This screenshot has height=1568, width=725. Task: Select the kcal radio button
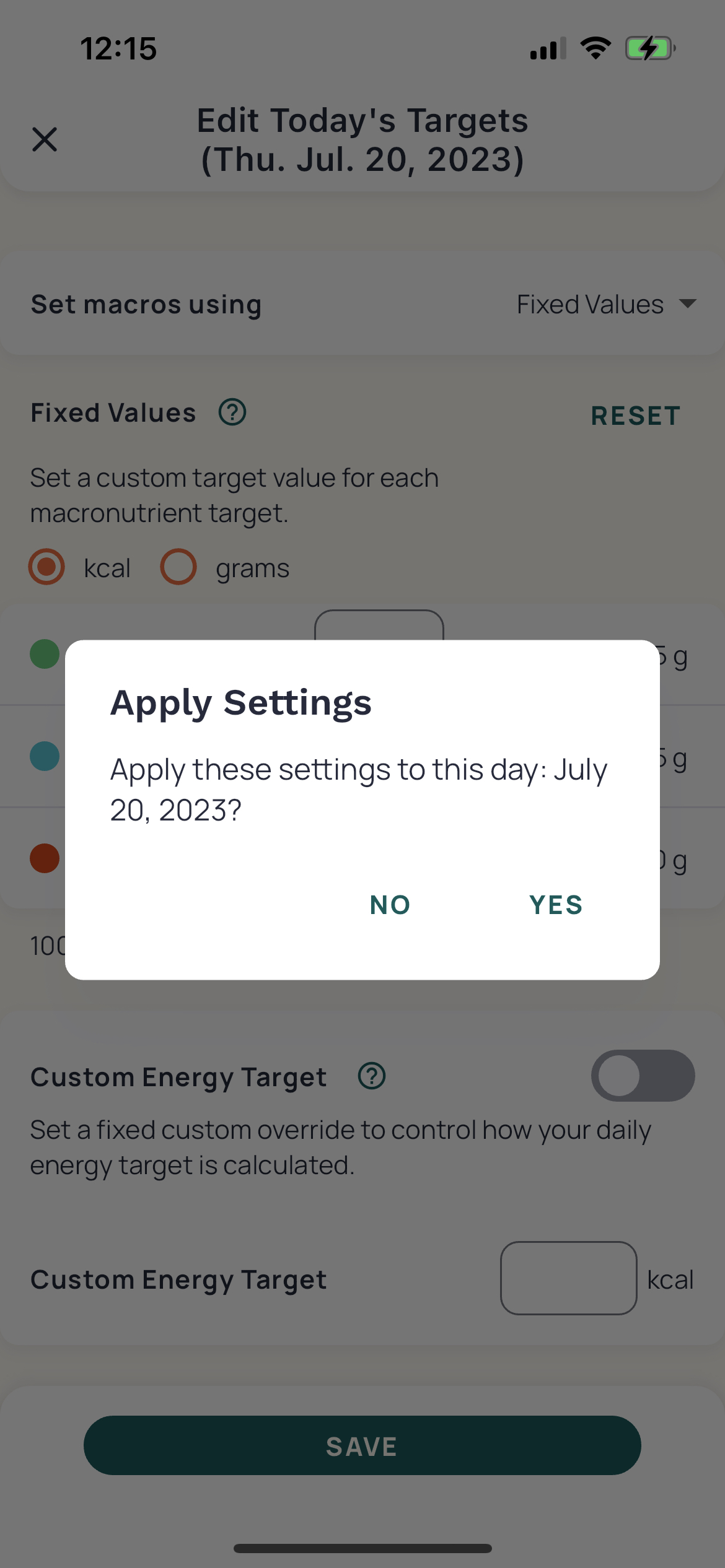point(46,567)
